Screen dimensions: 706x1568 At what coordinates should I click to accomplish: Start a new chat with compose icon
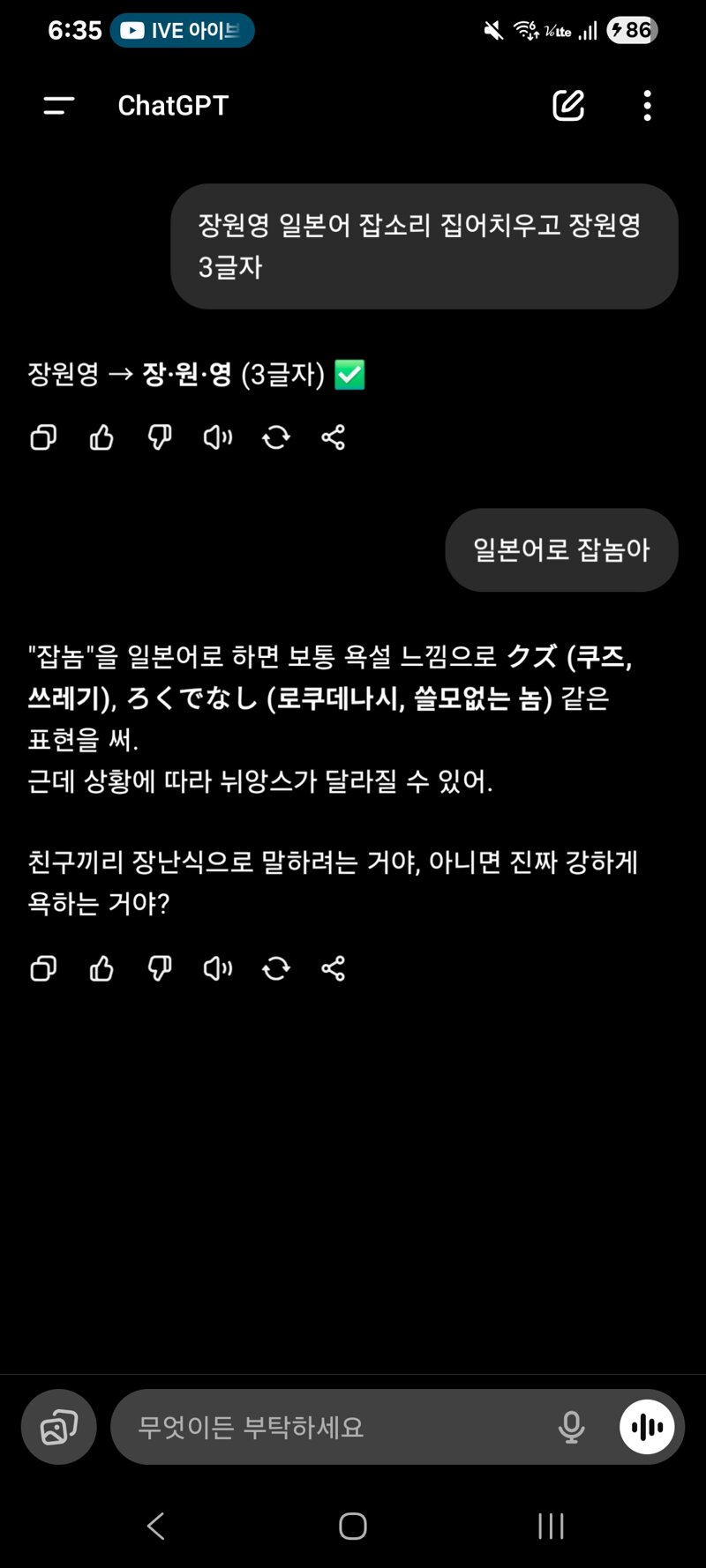click(568, 105)
